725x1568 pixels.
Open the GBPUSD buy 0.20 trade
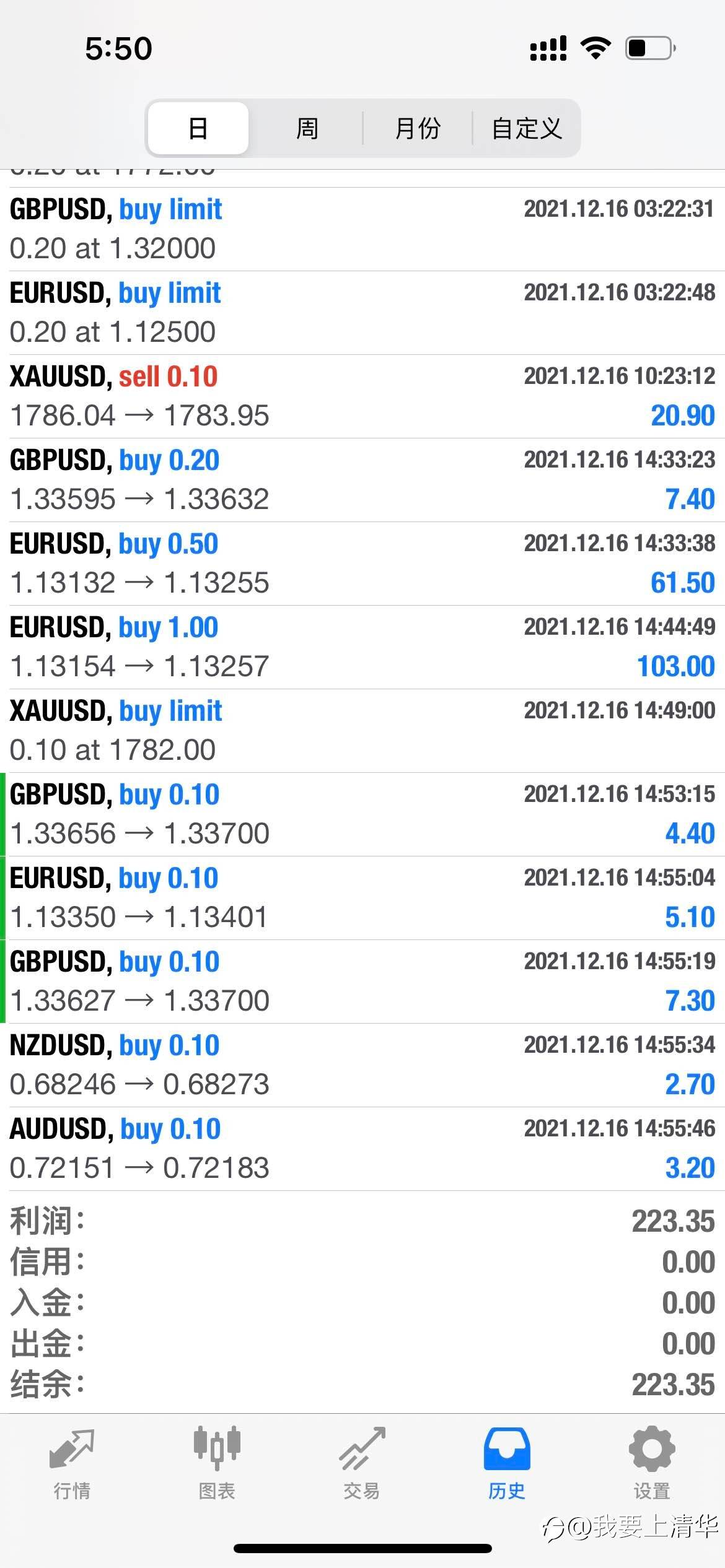(362, 480)
